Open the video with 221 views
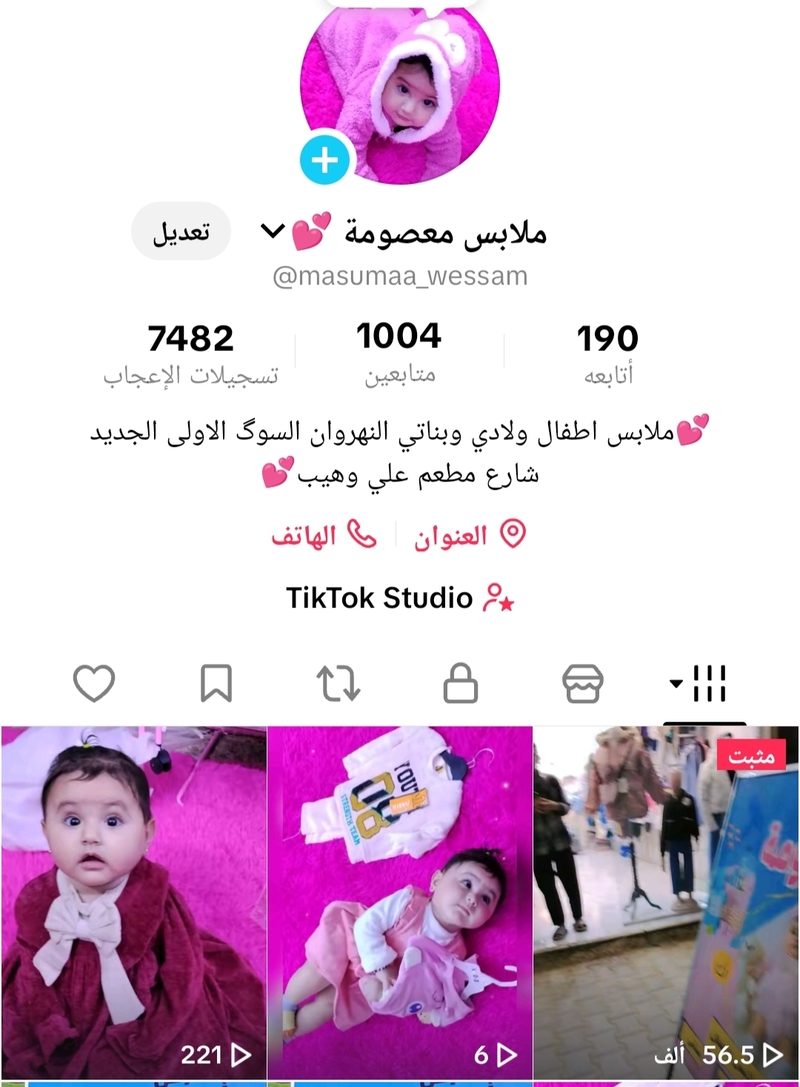This screenshot has height=1087, width=800. pyautogui.click(x=133, y=900)
